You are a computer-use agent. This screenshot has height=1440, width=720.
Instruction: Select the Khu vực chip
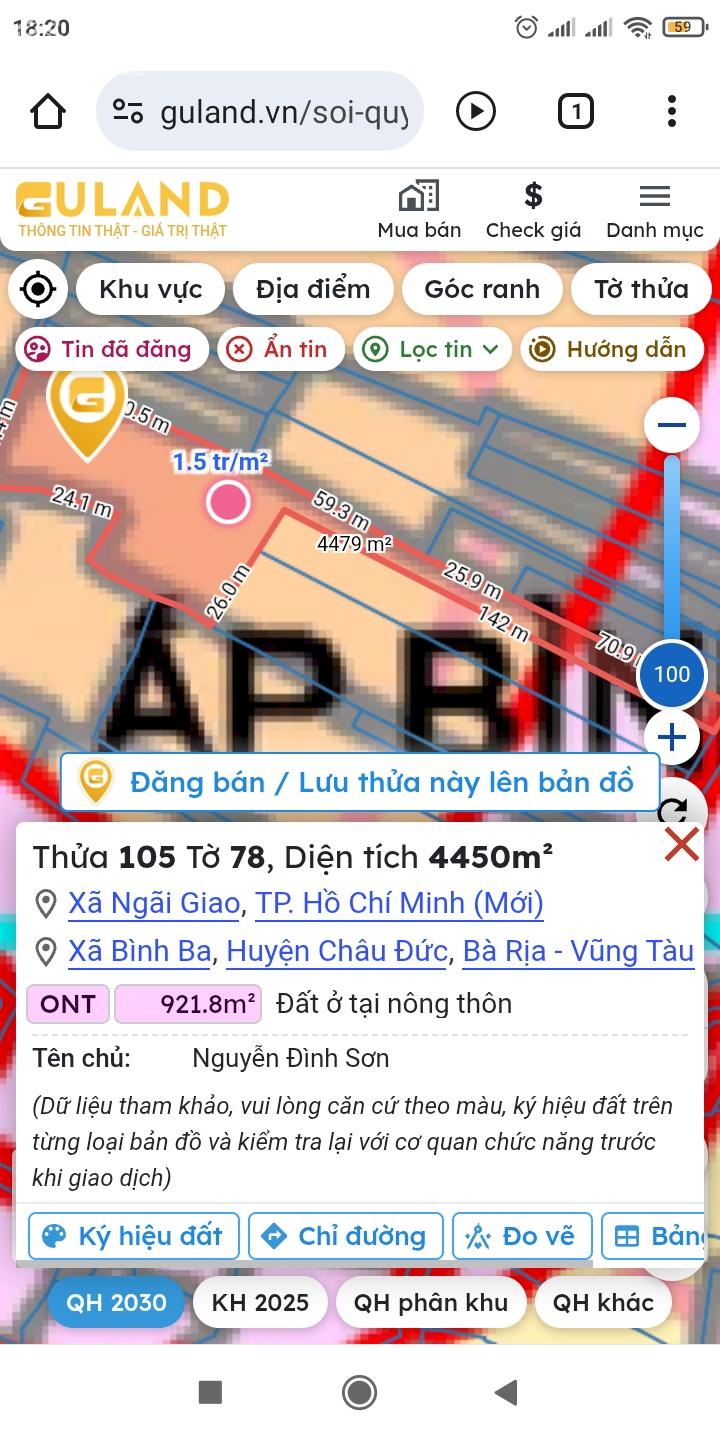151,290
